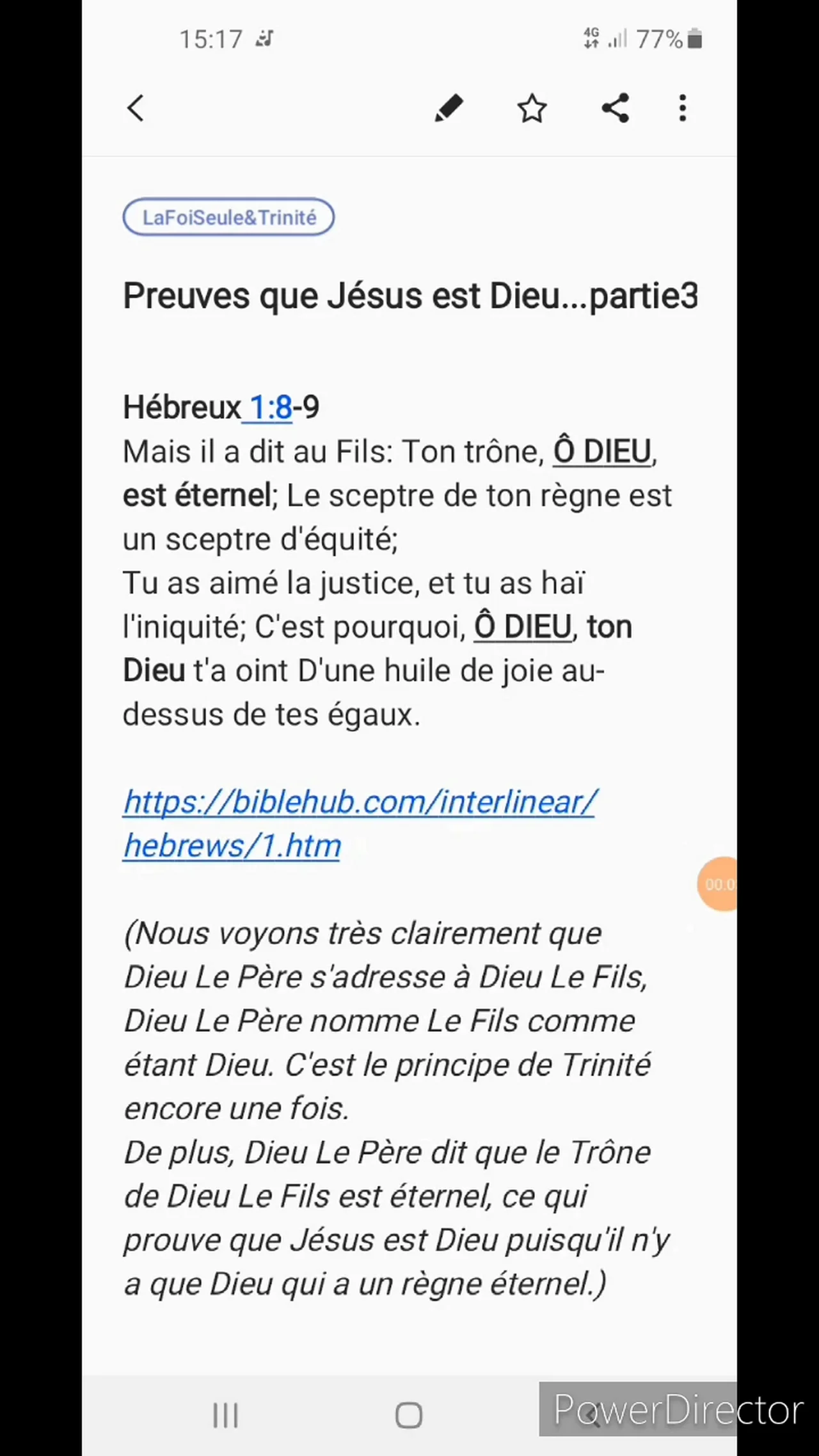This screenshot has height=1456, width=819.
Task: Go back from the note
Action: [136, 108]
